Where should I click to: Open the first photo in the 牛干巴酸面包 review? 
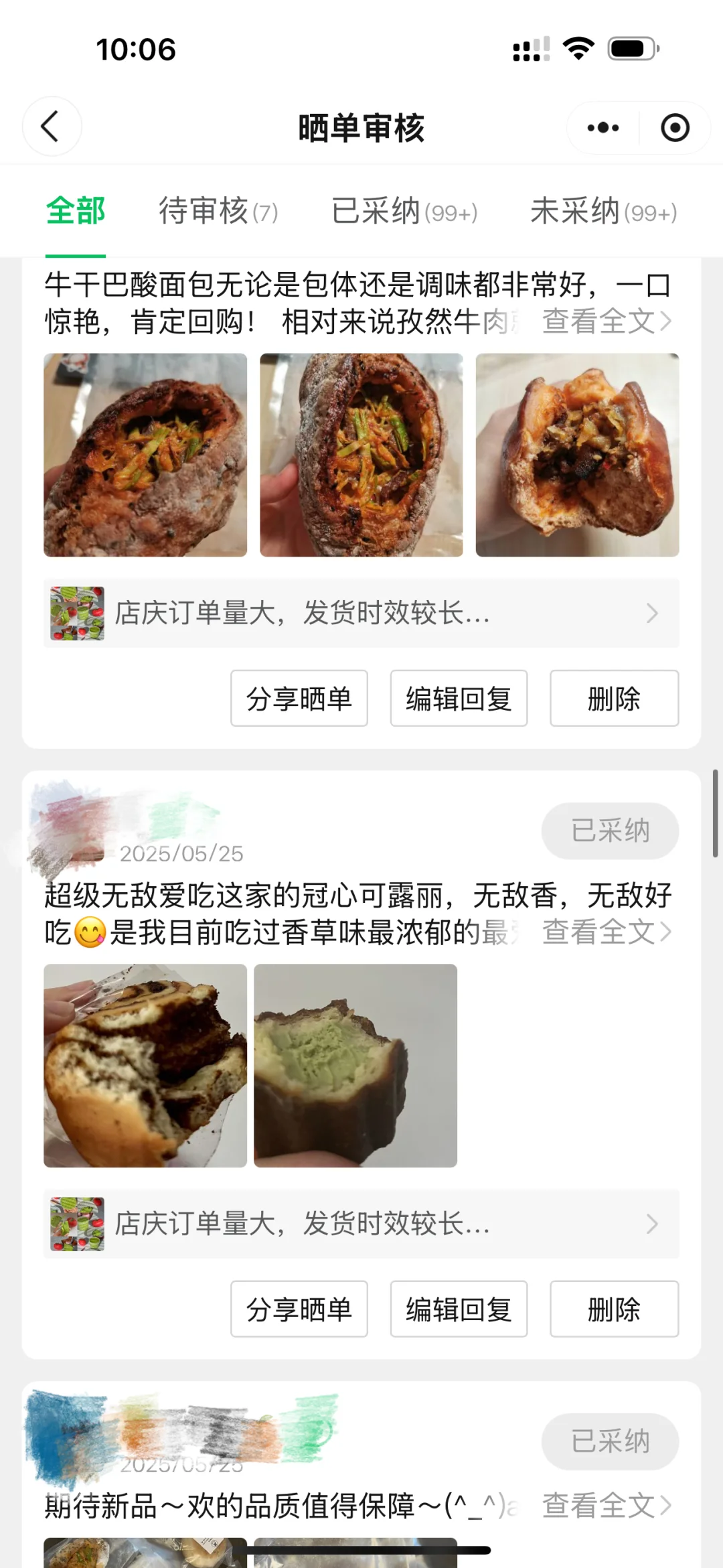pyautogui.click(x=145, y=455)
